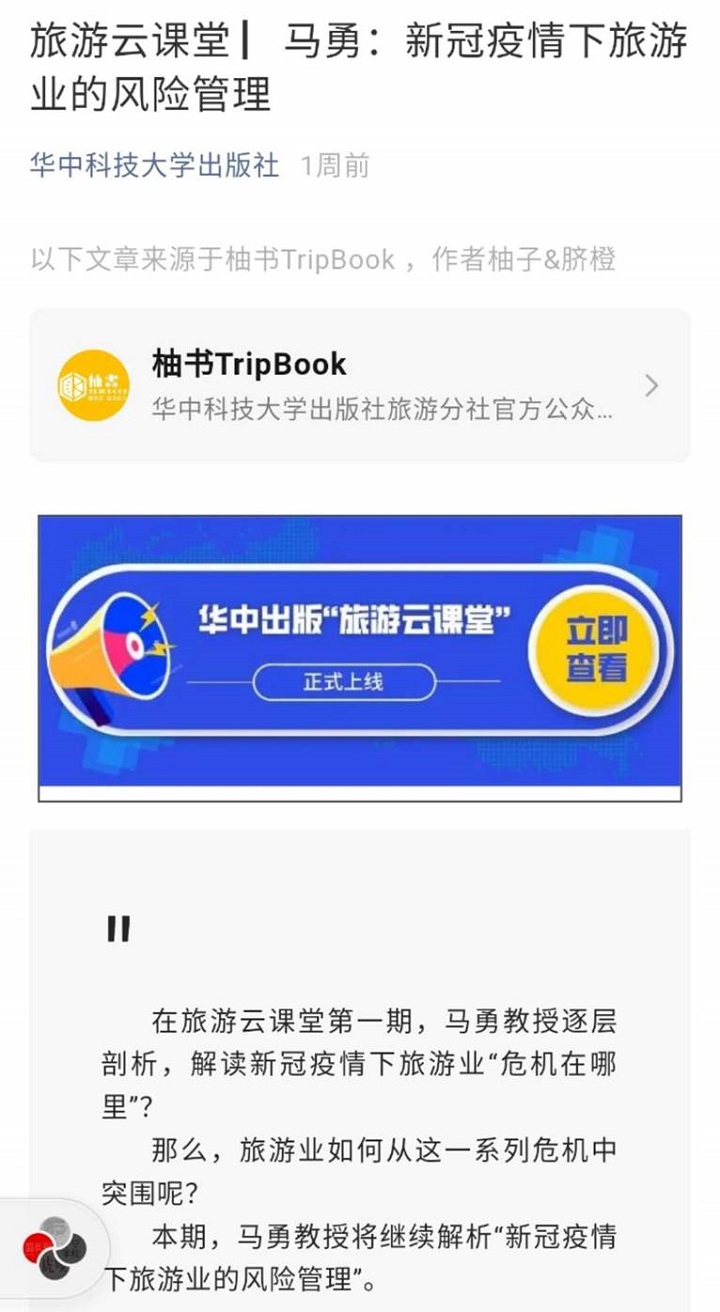Open the 华中出版 旅游云课堂 banner

click(x=359, y=657)
